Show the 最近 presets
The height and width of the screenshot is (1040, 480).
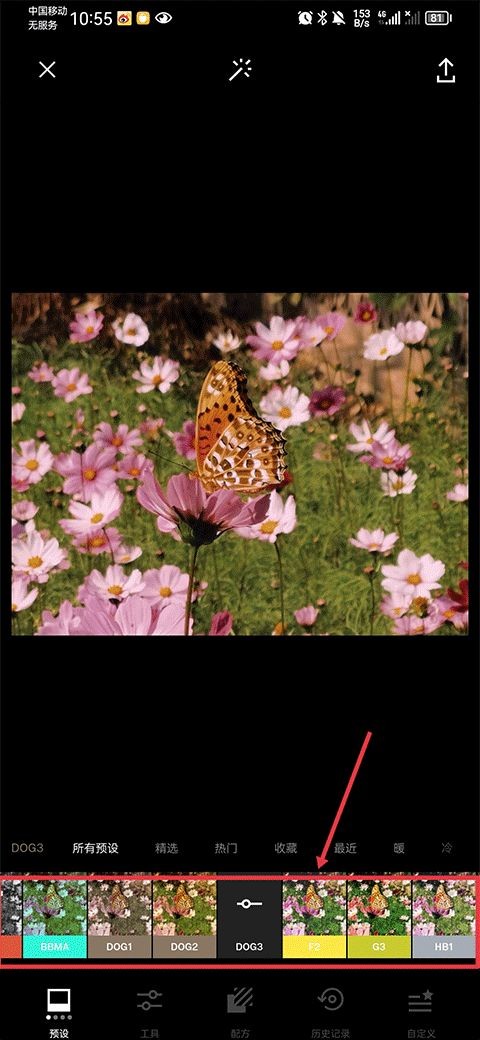[x=345, y=848]
